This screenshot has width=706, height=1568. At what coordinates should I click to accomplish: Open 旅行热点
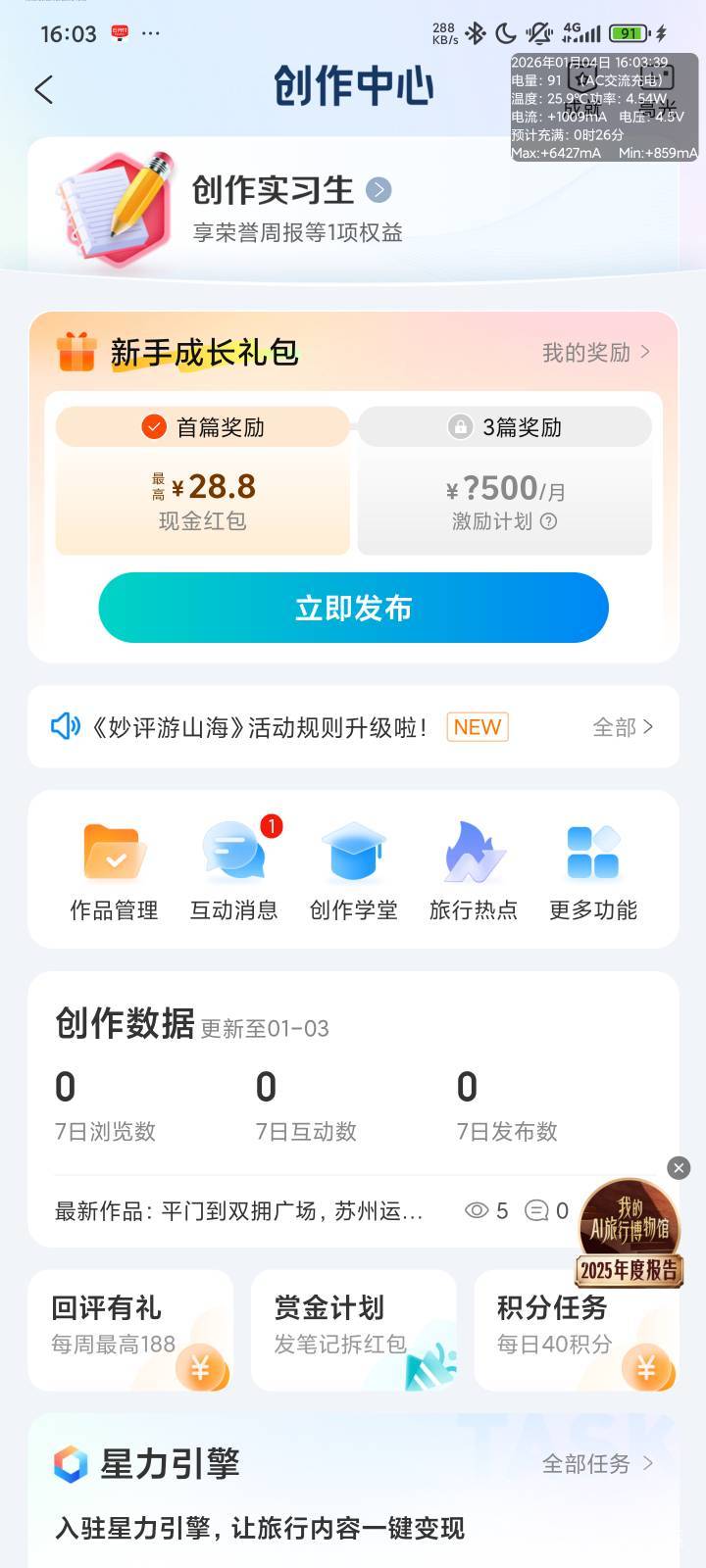[x=474, y=870]
